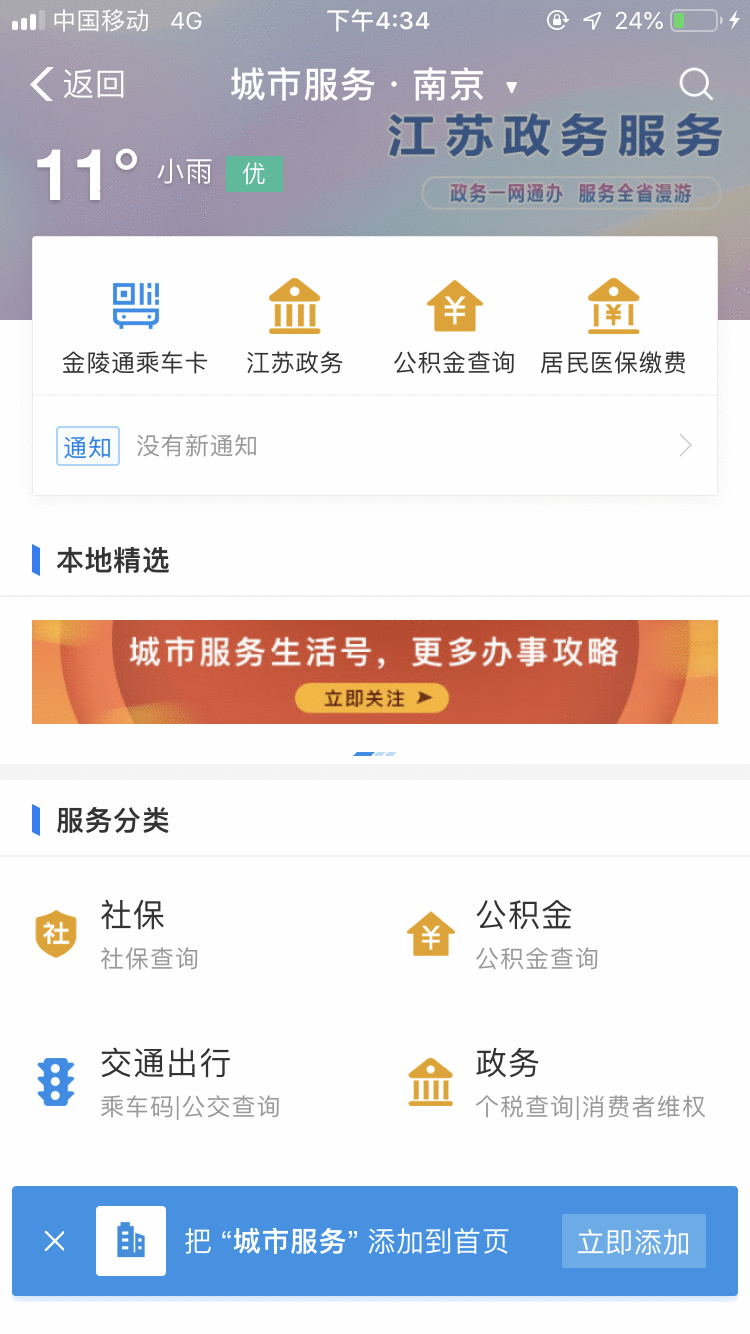750x1334 pixels.
Task: Select the 公积金 yellow house icon
Action: coord(430,933)
